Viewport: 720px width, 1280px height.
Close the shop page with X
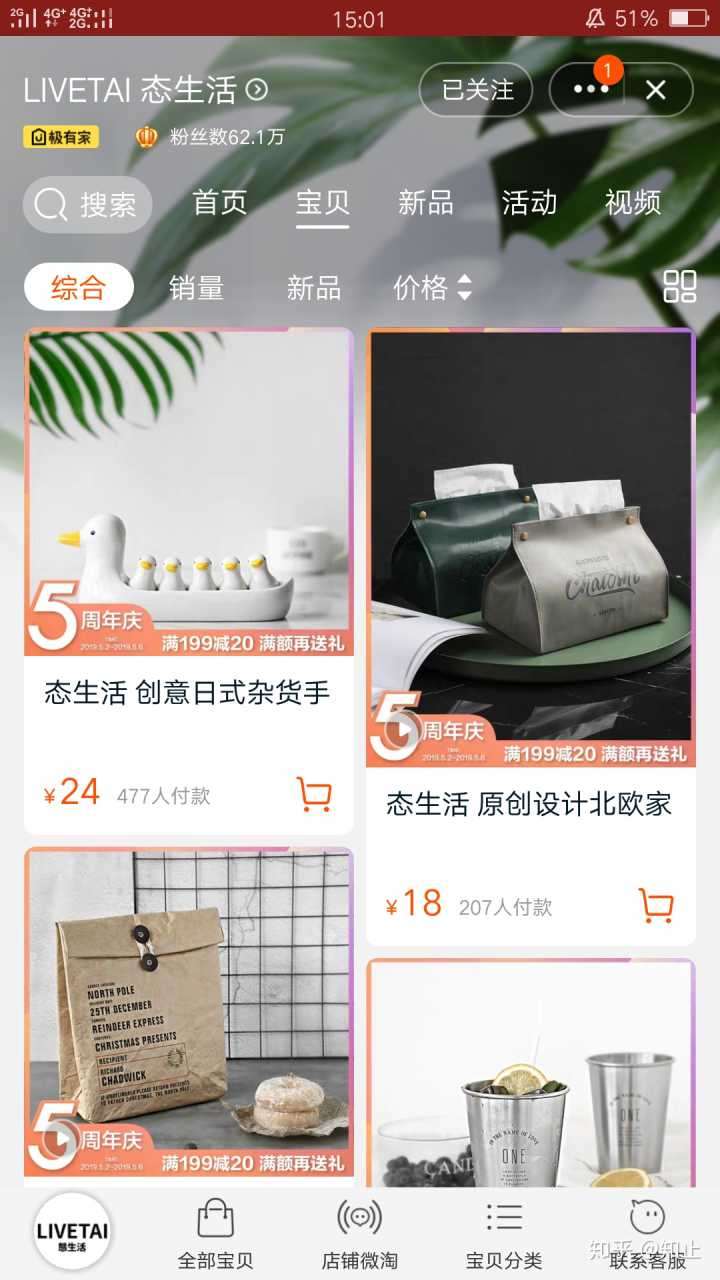click(656, 90)
